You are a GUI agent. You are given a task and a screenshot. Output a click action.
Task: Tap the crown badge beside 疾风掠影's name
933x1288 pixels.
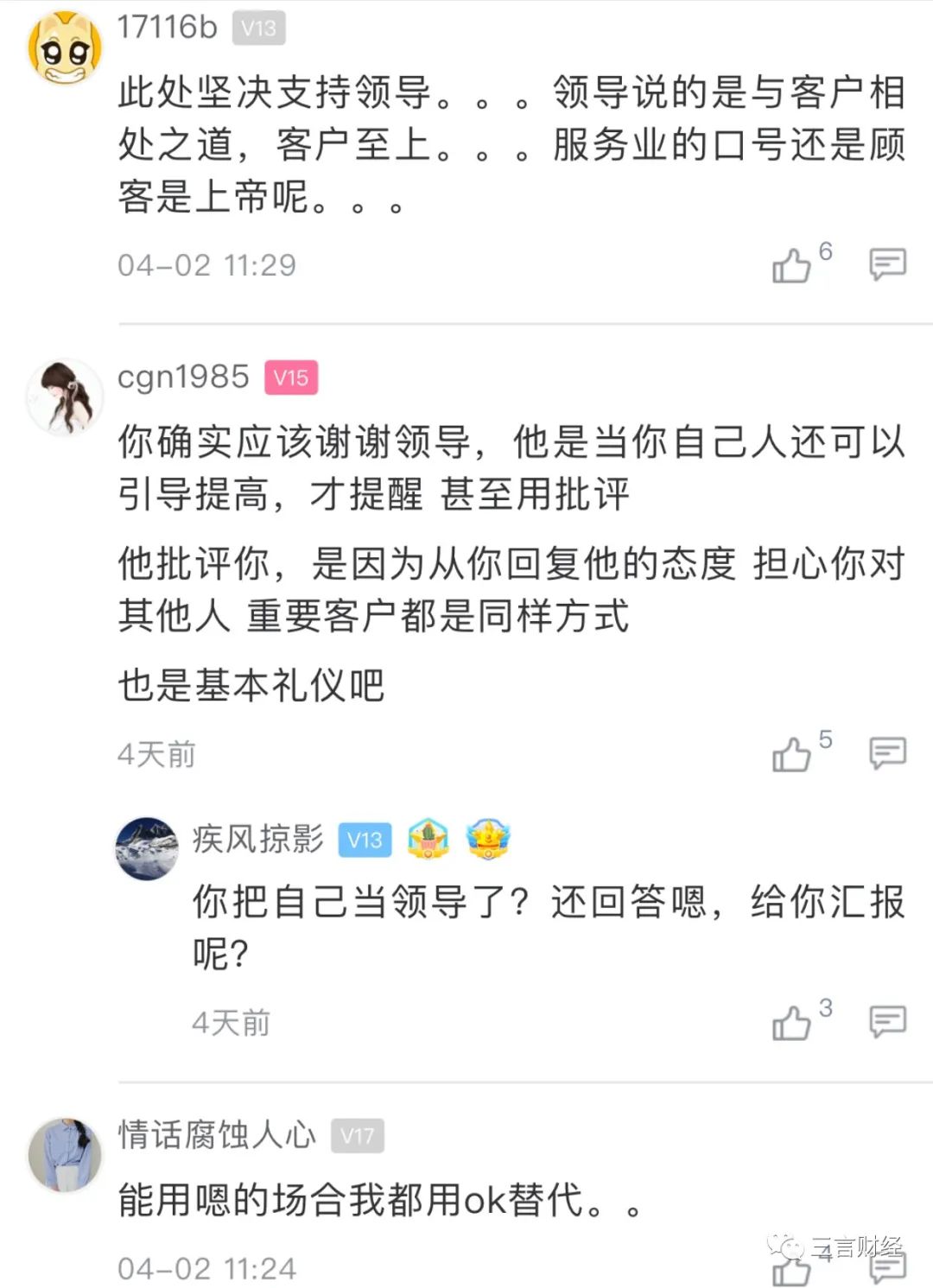coord(489,837)
